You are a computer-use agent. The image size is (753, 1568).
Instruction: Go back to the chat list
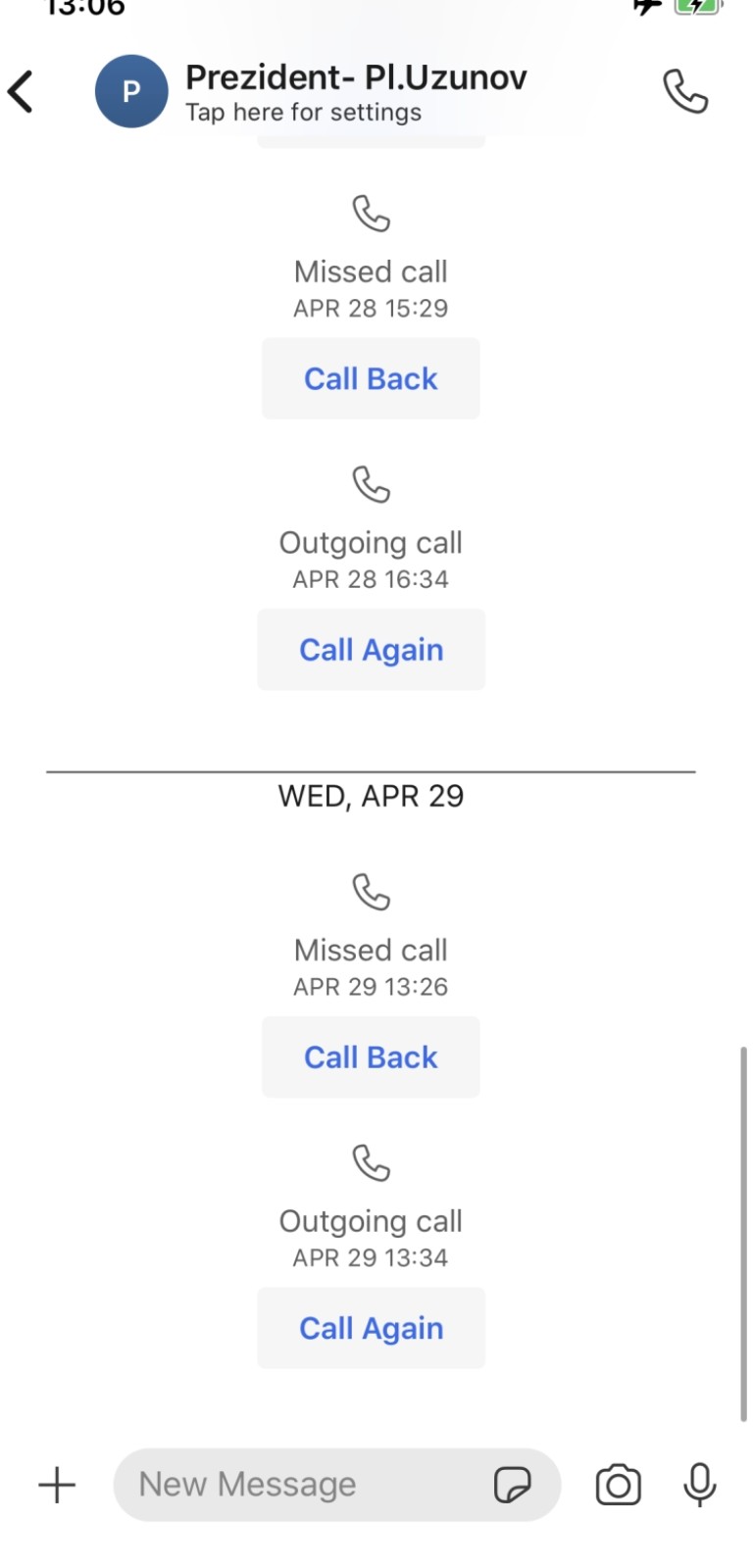(x=22, y=92)
